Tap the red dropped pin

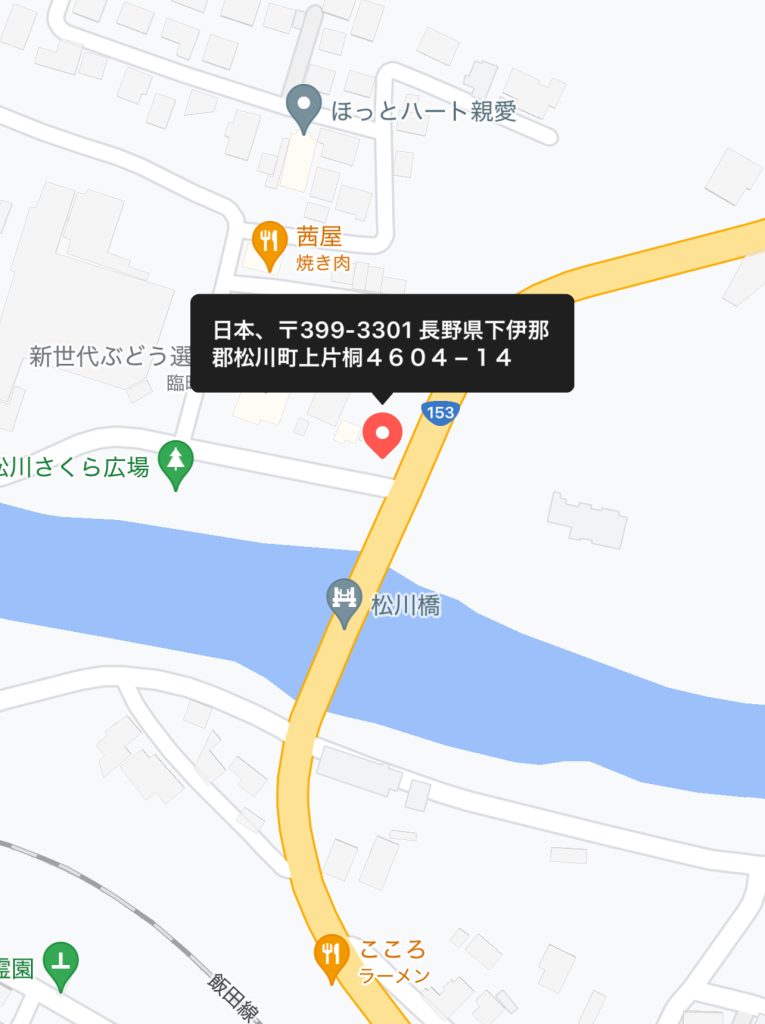coord(381,434)
